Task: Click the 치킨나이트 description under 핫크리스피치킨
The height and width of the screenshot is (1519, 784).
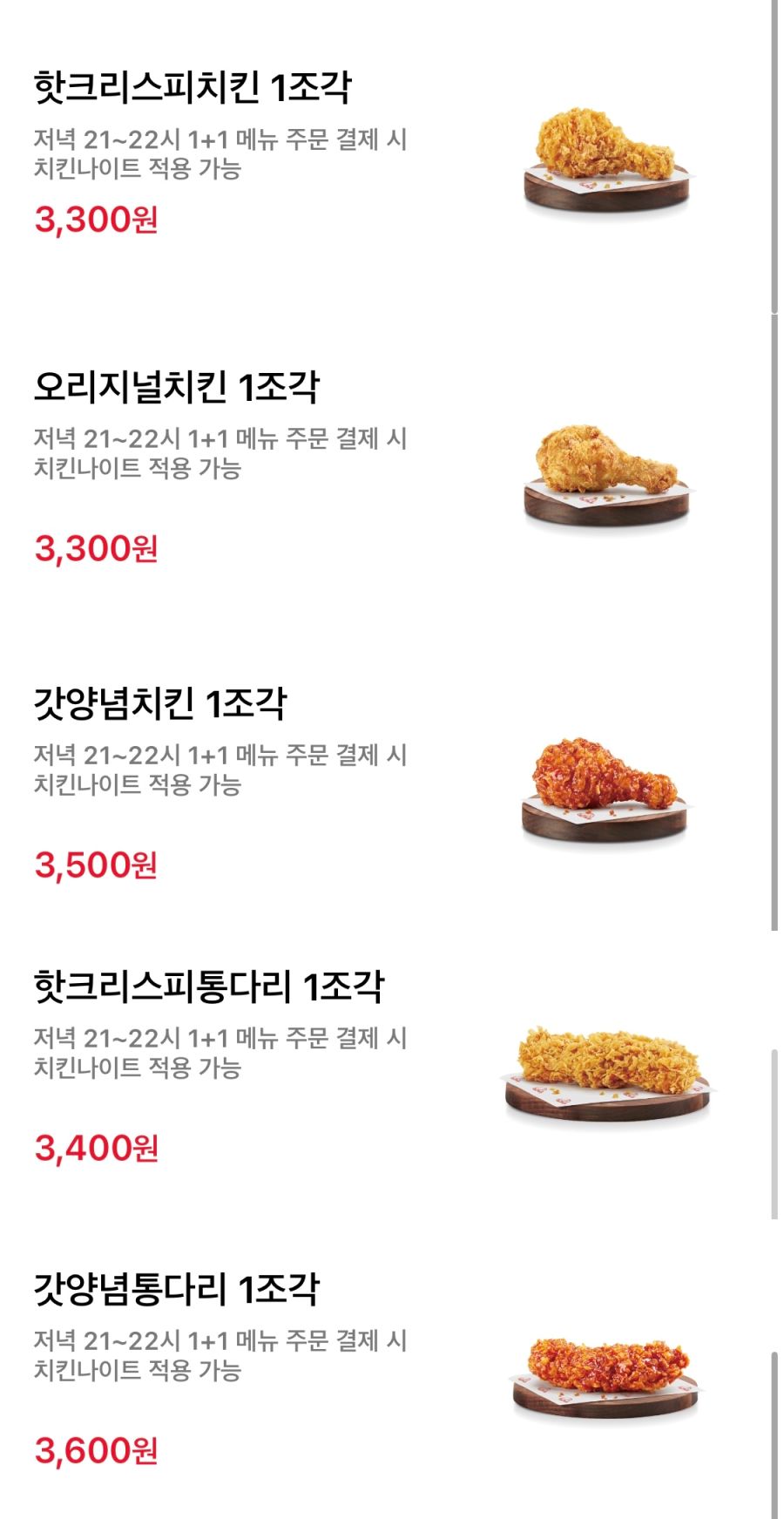Action: [222, 153]
